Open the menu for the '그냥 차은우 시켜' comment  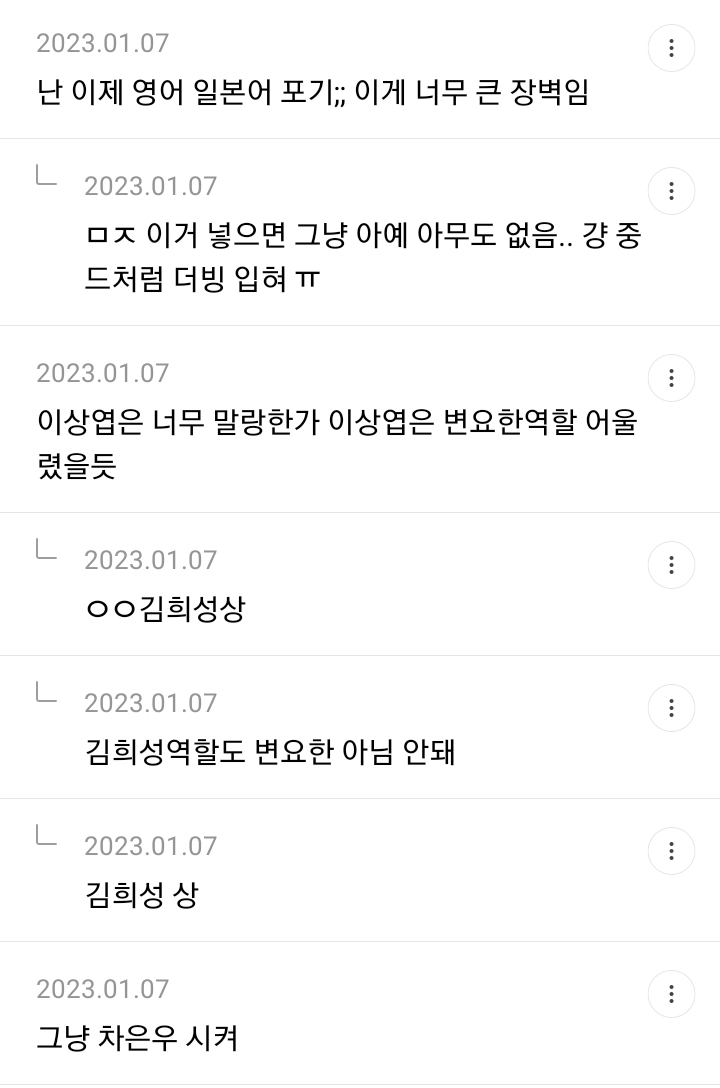coord(671,994)
